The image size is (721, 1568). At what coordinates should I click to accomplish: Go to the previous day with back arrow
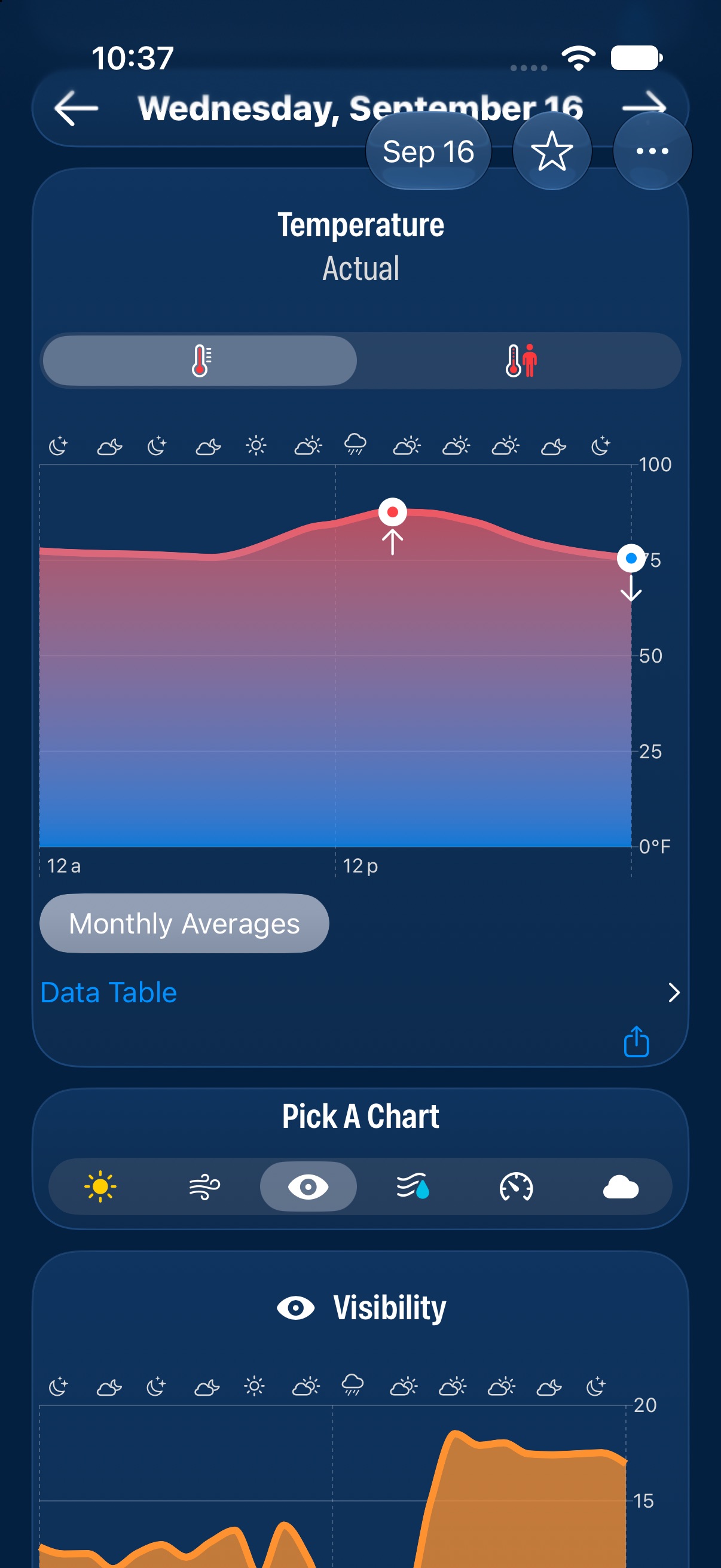tap(76, 108)
